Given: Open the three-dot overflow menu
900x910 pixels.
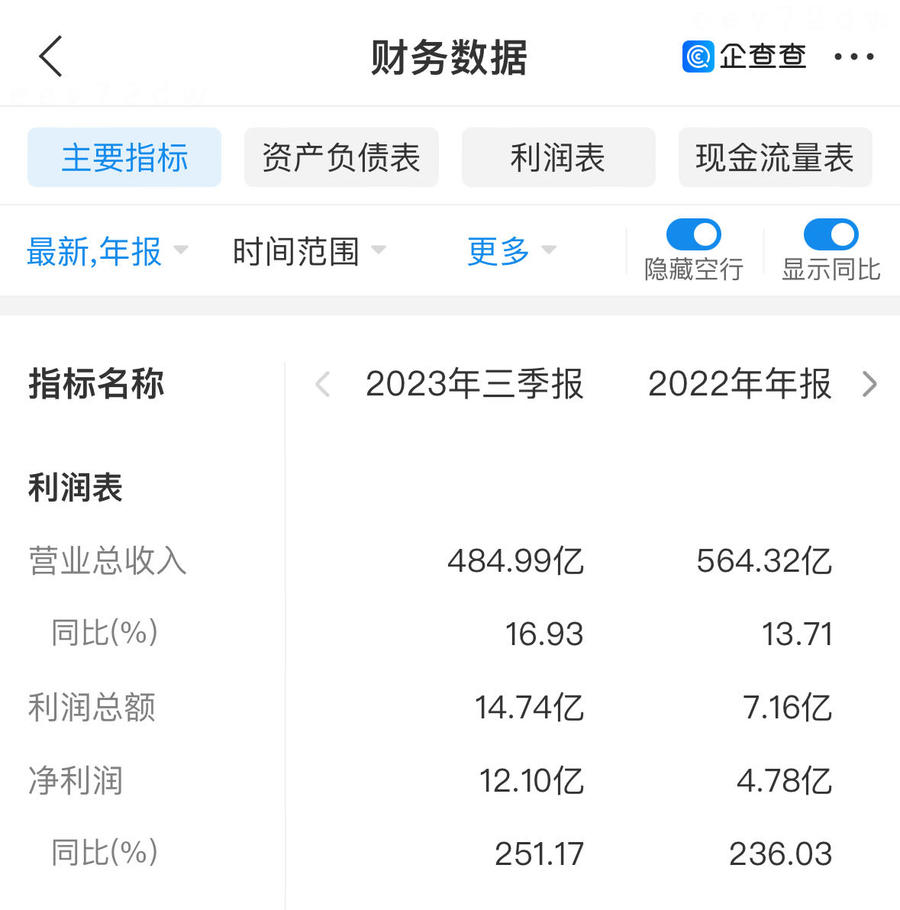Looking at the screenshot, I should tap(853, 57).
